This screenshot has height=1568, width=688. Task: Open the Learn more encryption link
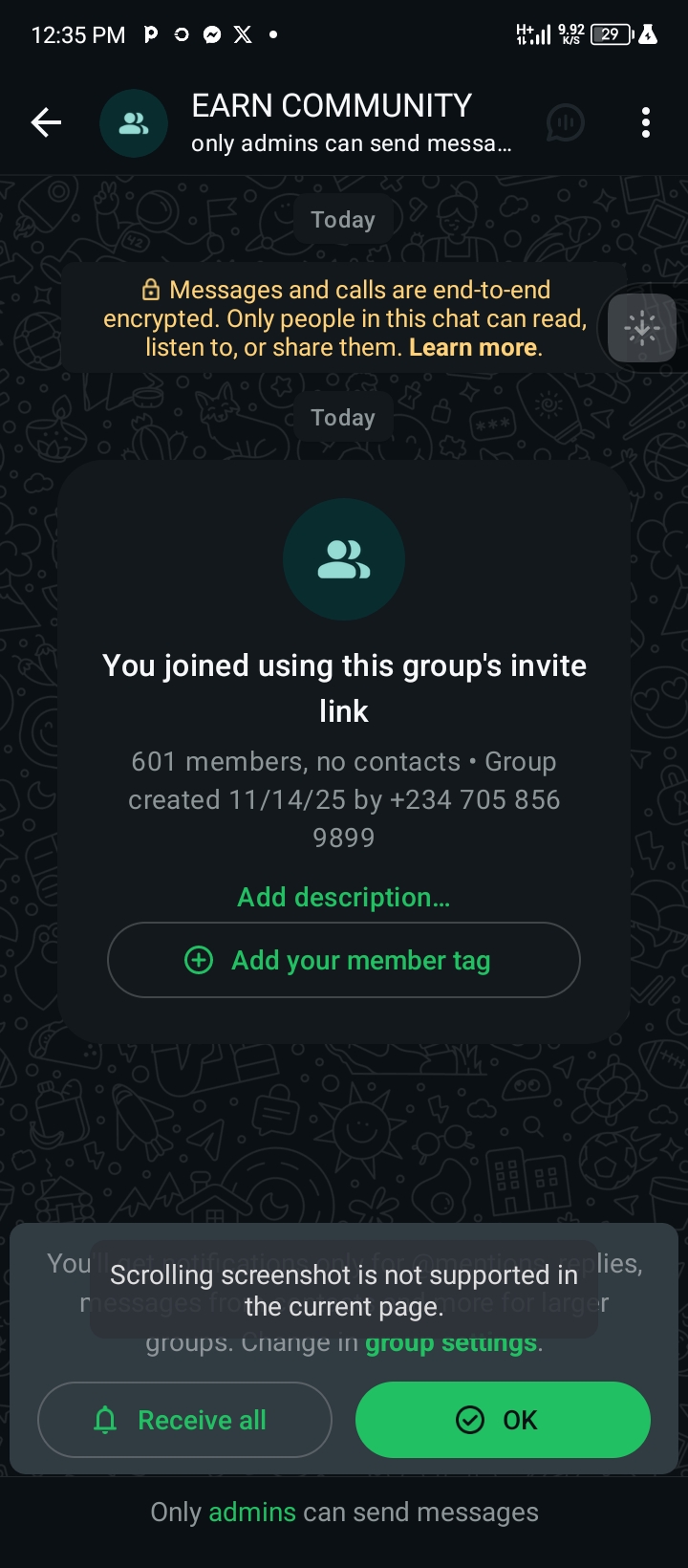click(x=473, y=347)
